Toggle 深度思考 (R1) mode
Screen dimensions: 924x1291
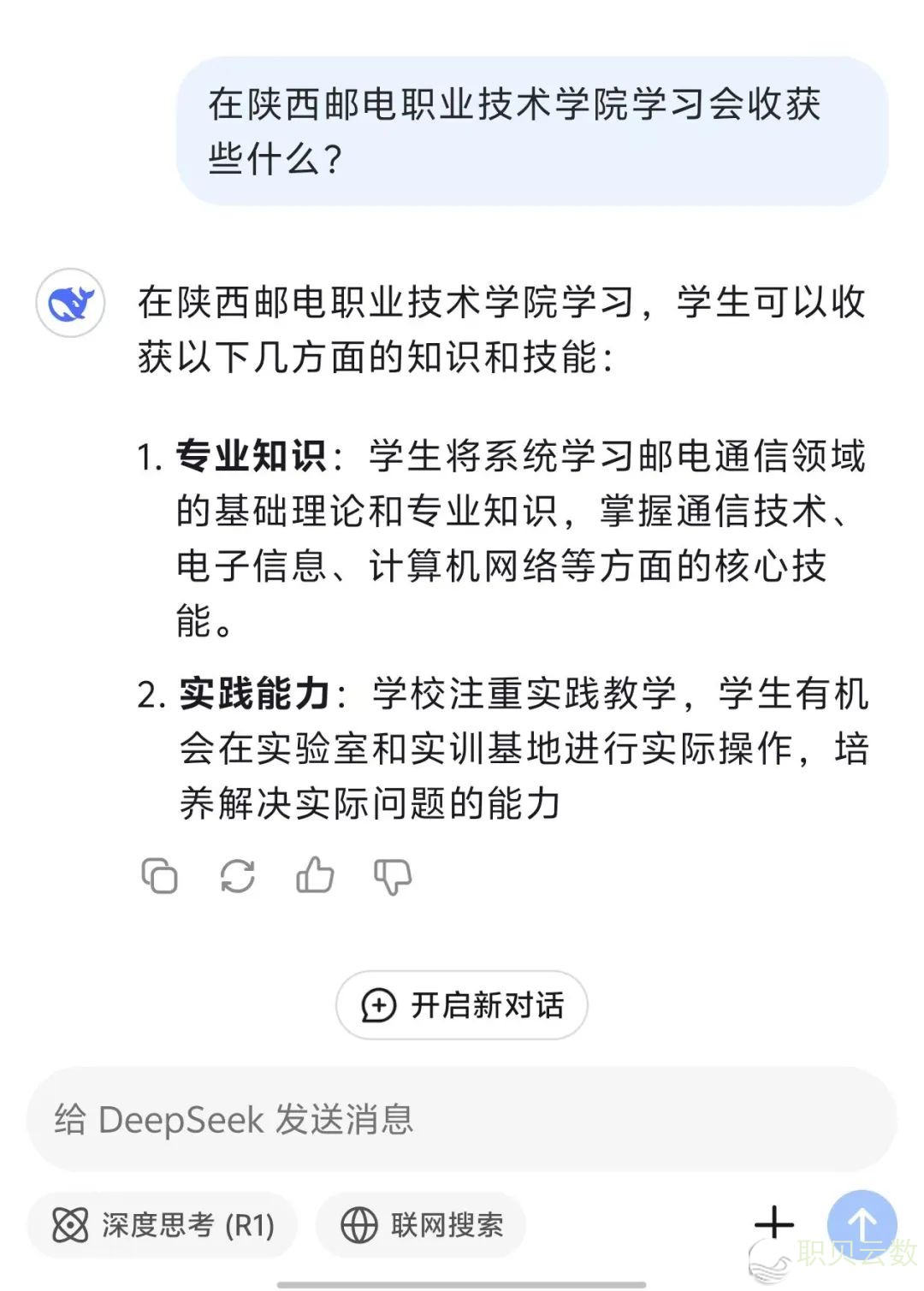[163, 1225]
